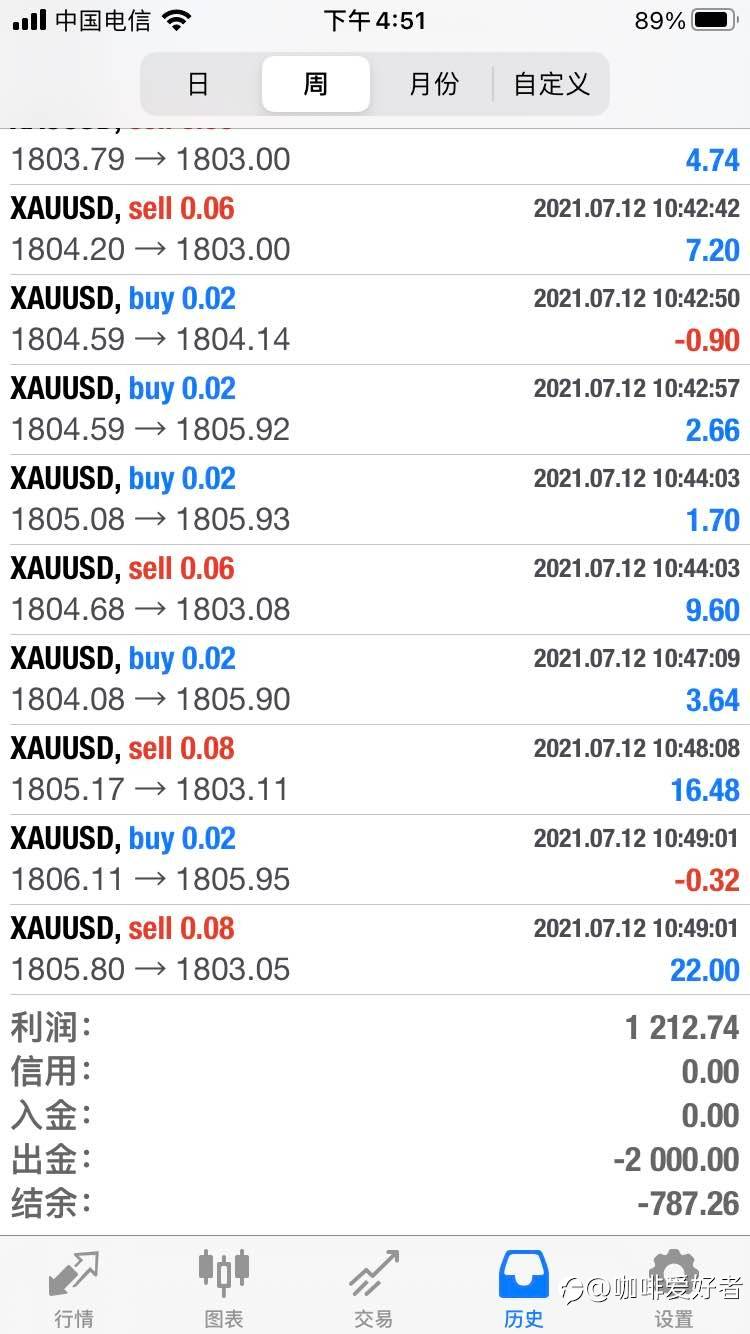750x1334 pixels.
Task: Tap the 历史 history tab
Action: 524,1288
